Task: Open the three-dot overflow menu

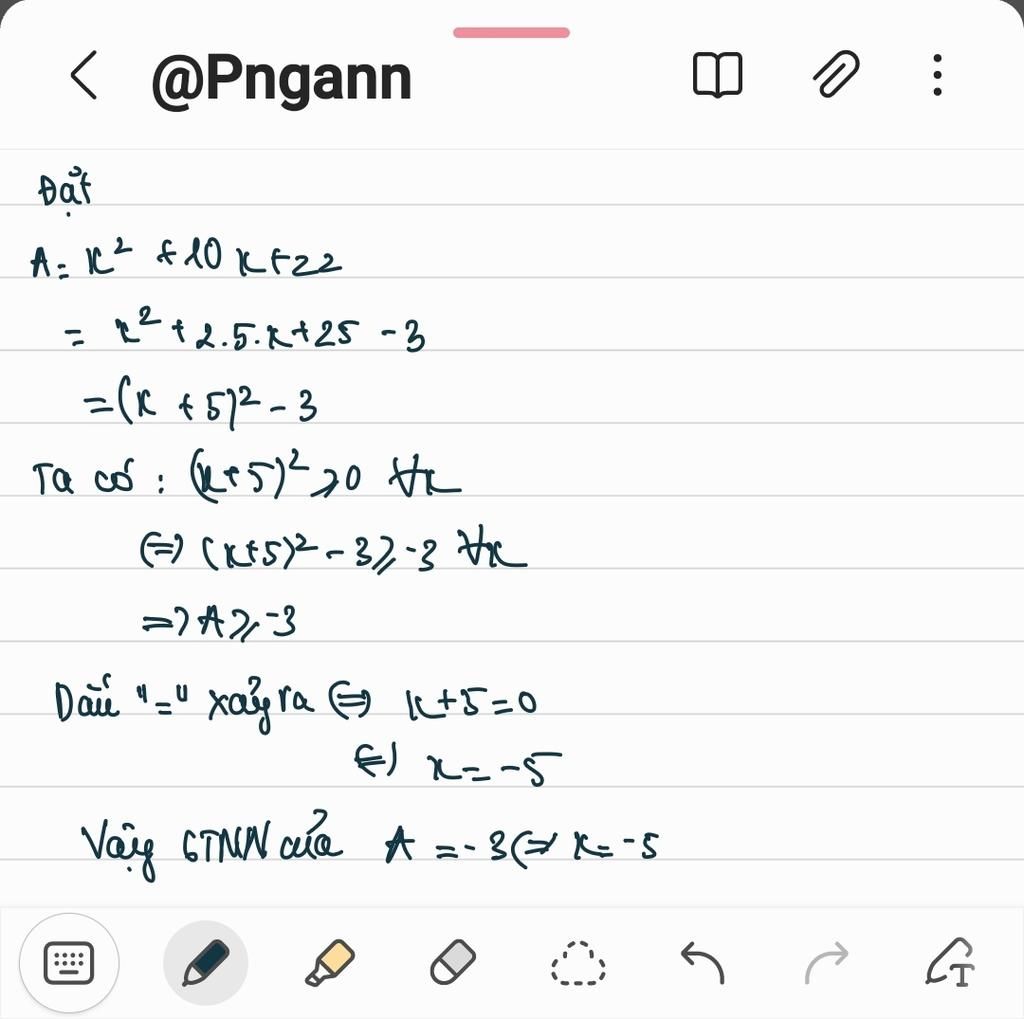Action: coord(937,76)
